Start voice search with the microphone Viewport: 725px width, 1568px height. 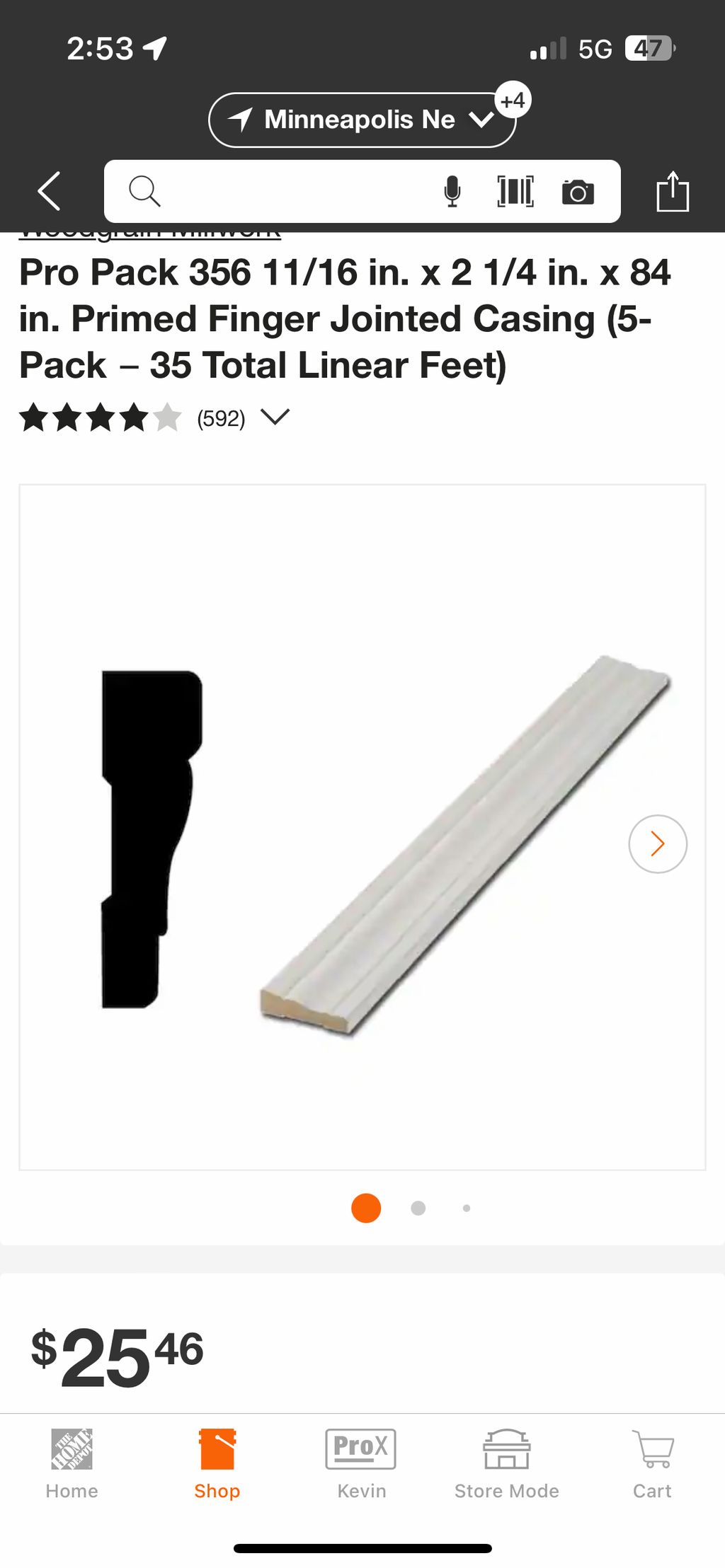coord(452,191)
